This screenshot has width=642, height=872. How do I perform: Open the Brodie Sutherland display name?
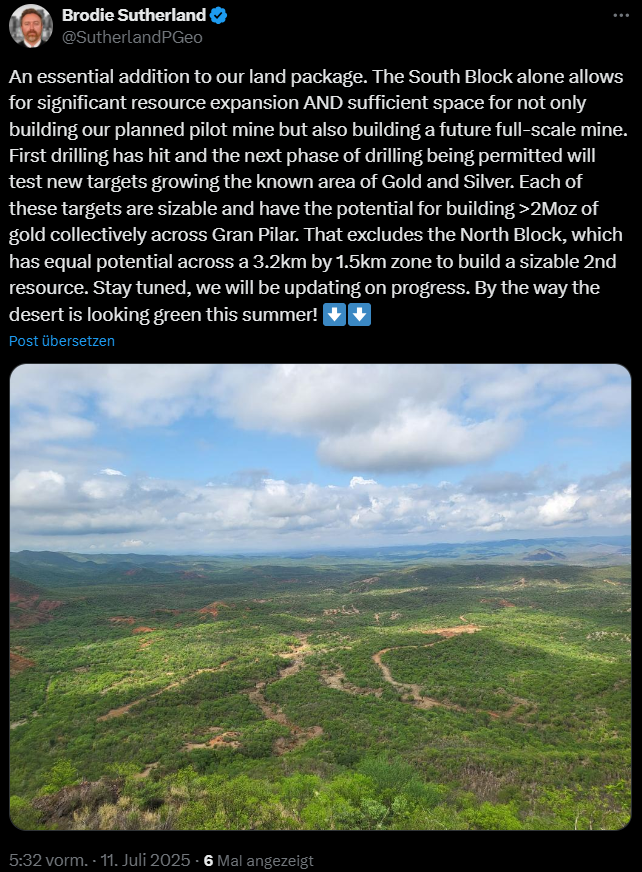pos(133,15)
